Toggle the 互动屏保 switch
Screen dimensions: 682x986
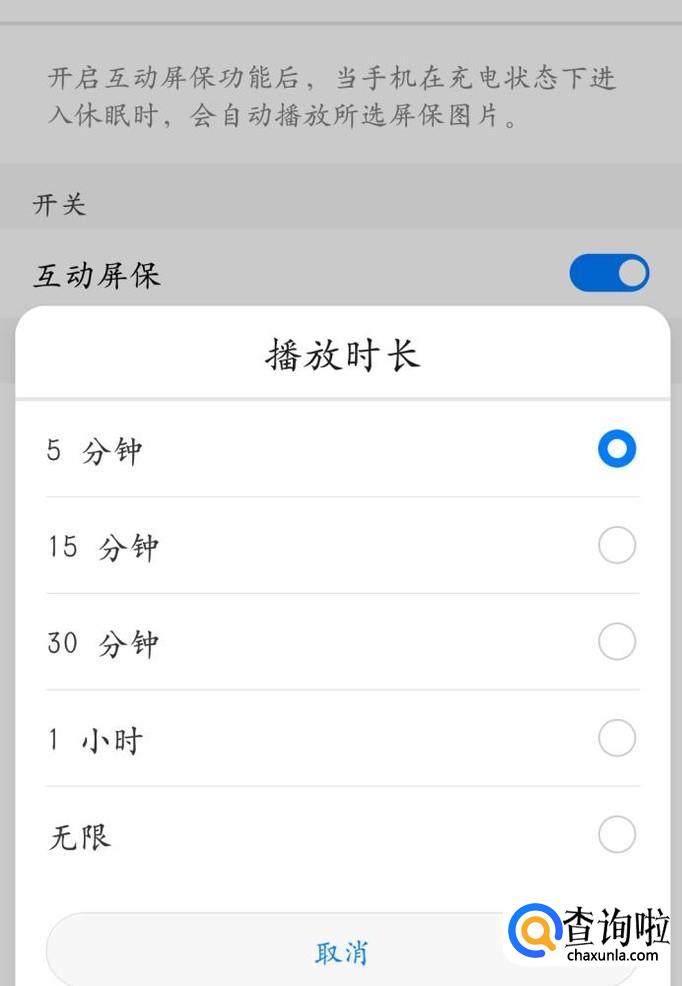[609, 273]
